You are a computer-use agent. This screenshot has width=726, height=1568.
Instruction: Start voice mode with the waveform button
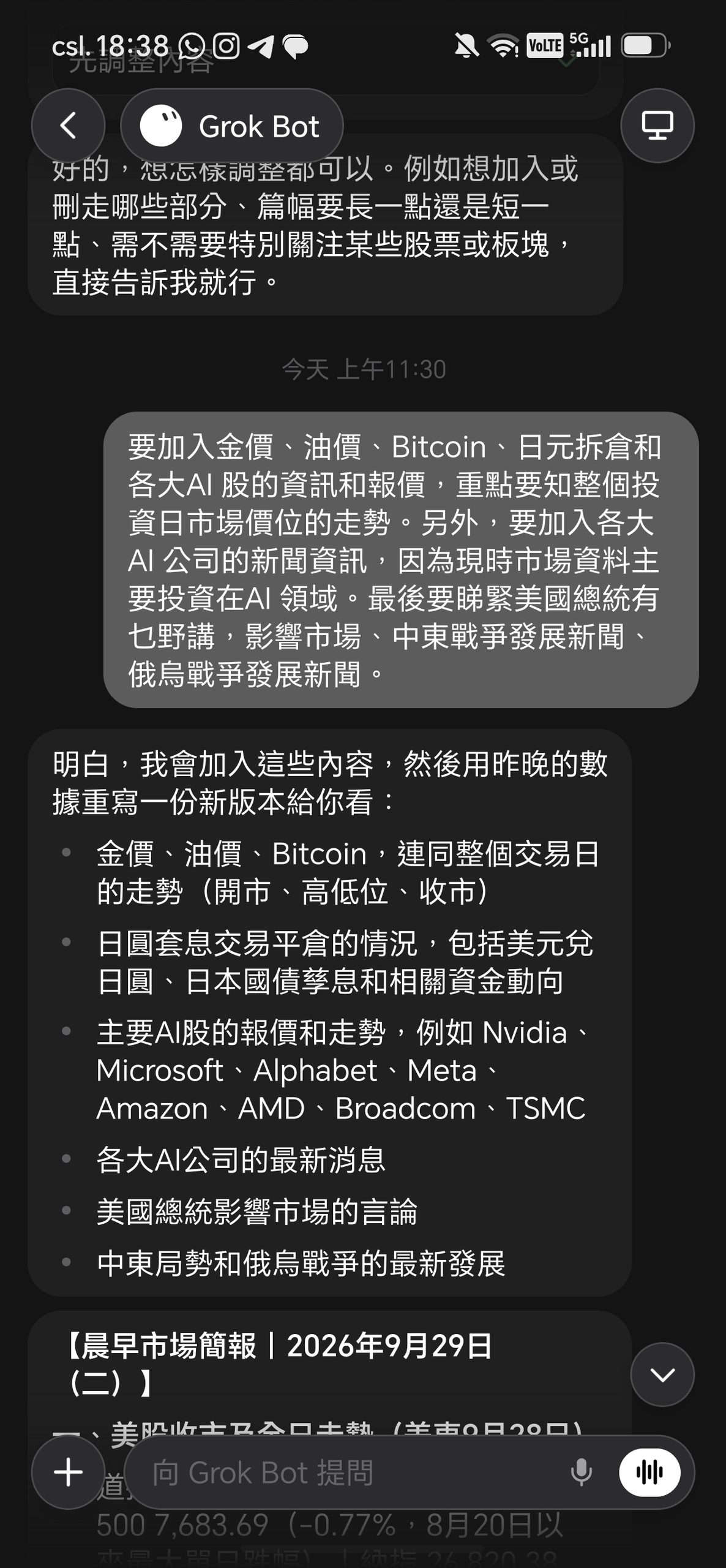(x=649, y=1472)
